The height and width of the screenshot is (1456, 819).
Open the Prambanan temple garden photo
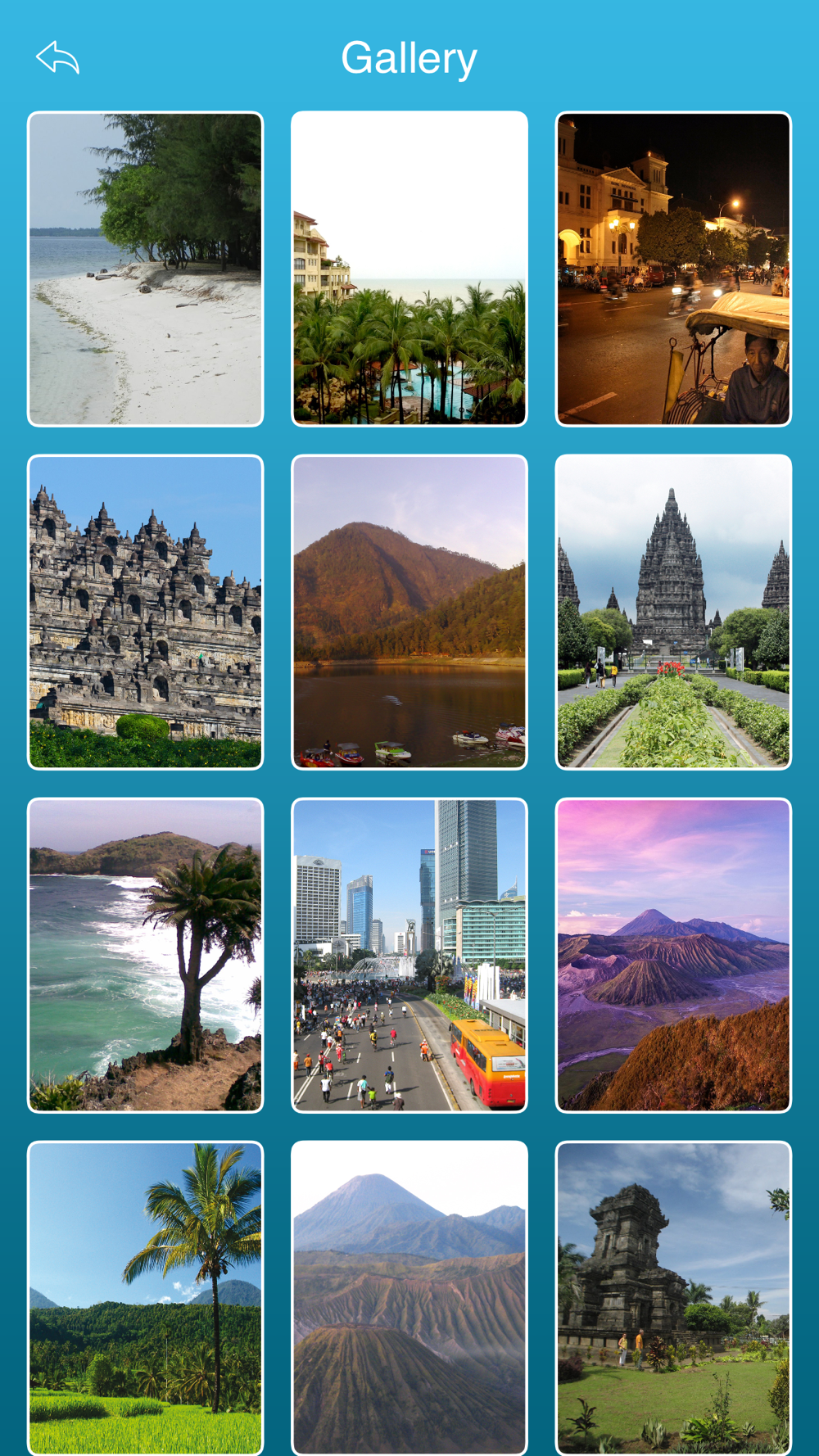pyautogui.click(x=673, y=612)
